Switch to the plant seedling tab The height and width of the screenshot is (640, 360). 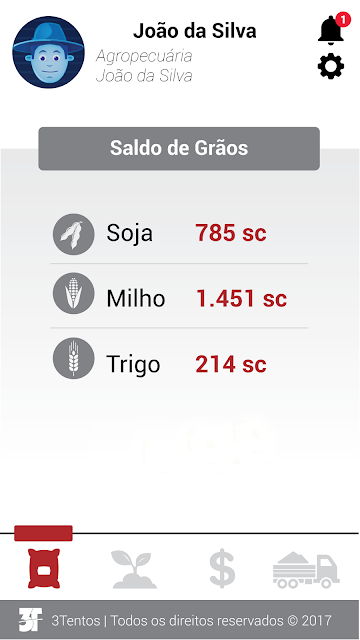point(135,569)
